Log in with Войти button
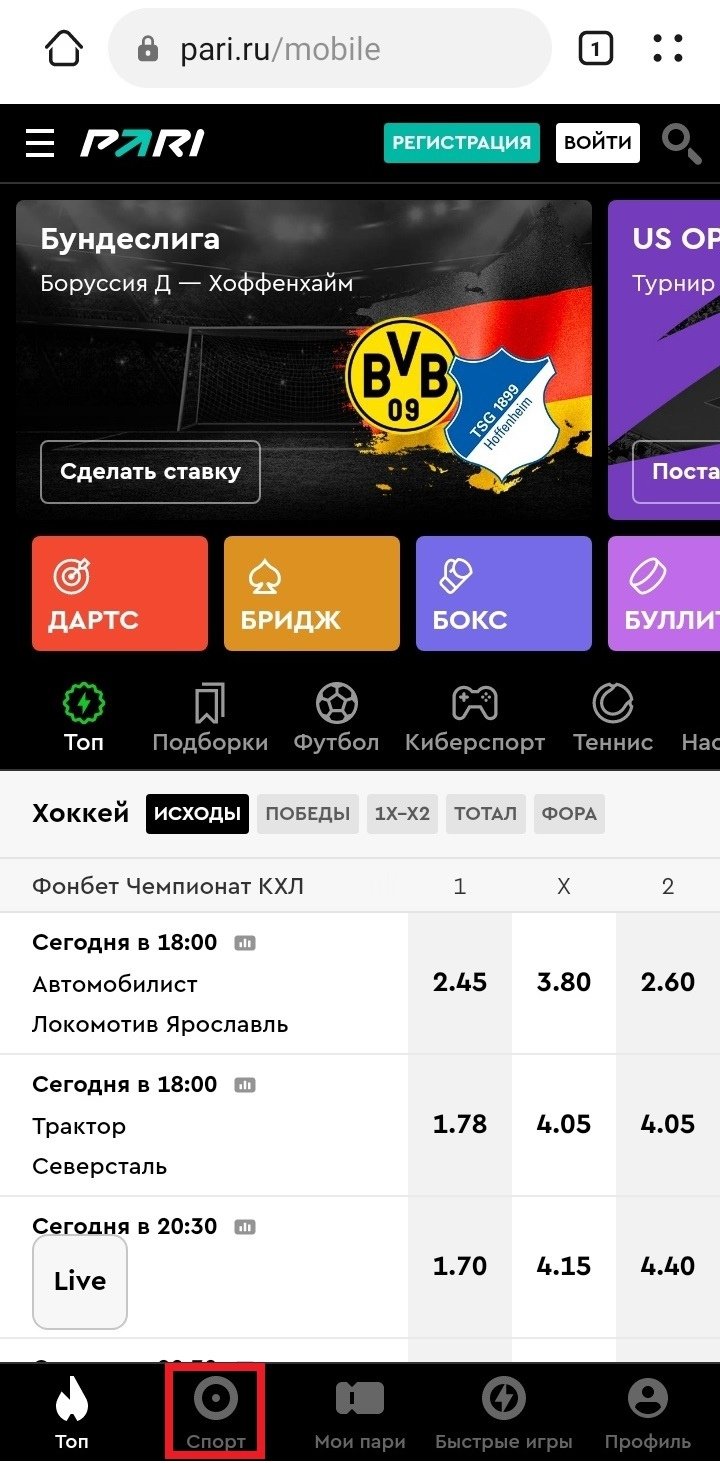 coord(597,143)
